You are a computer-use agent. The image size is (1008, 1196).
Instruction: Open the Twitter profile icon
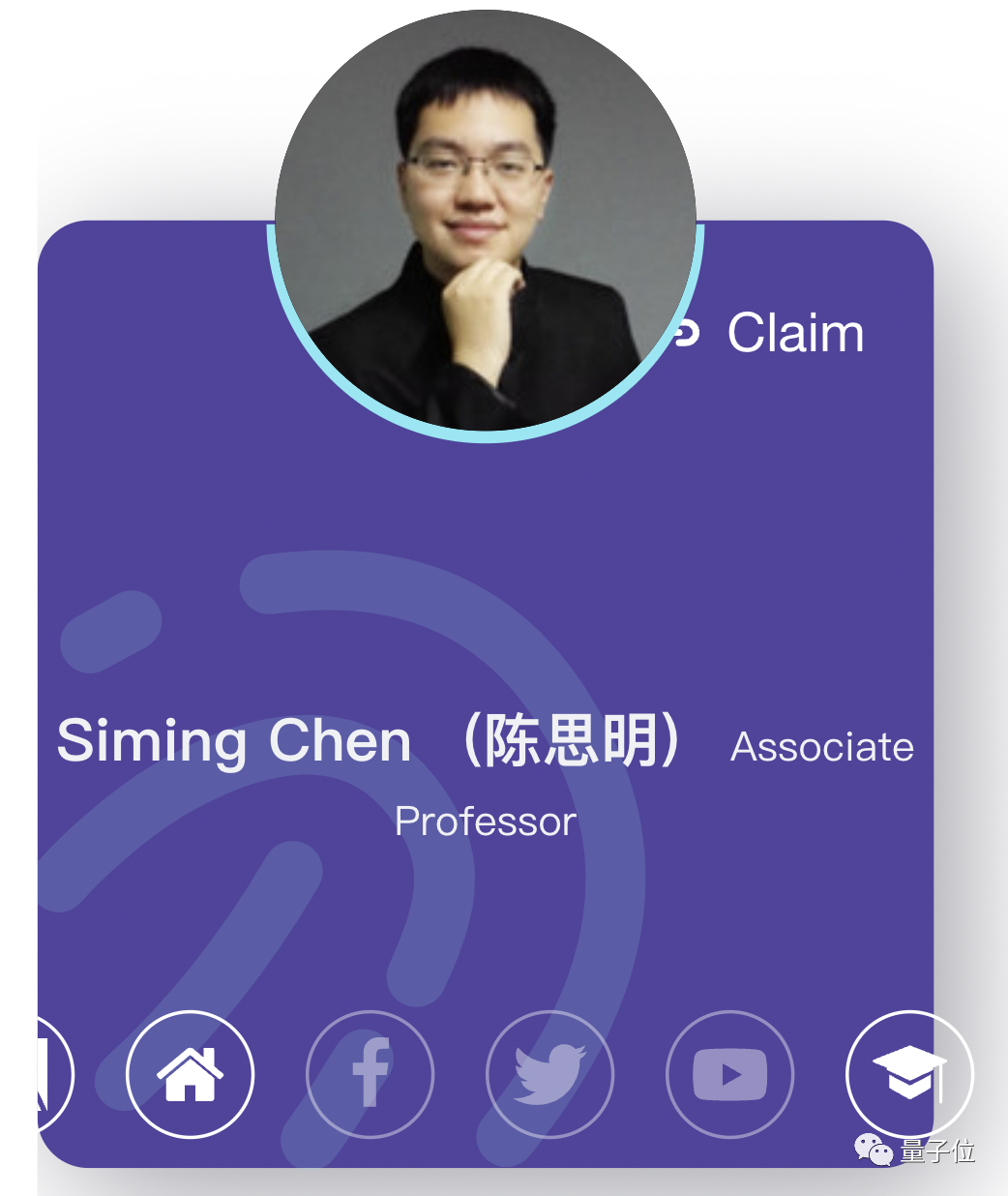(550, 1074)
